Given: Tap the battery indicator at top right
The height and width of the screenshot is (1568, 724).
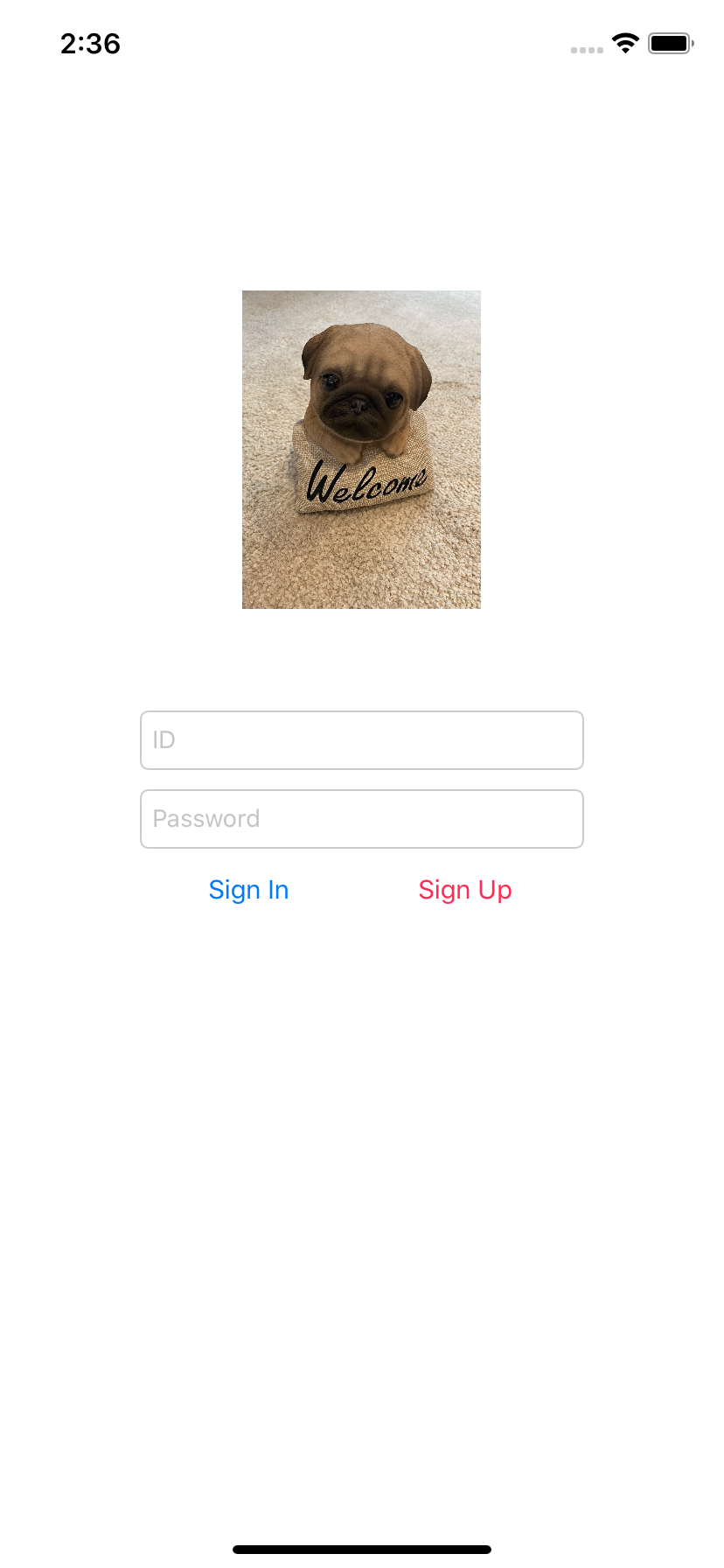Looking at the screenshot, I should tap(670, 44).
